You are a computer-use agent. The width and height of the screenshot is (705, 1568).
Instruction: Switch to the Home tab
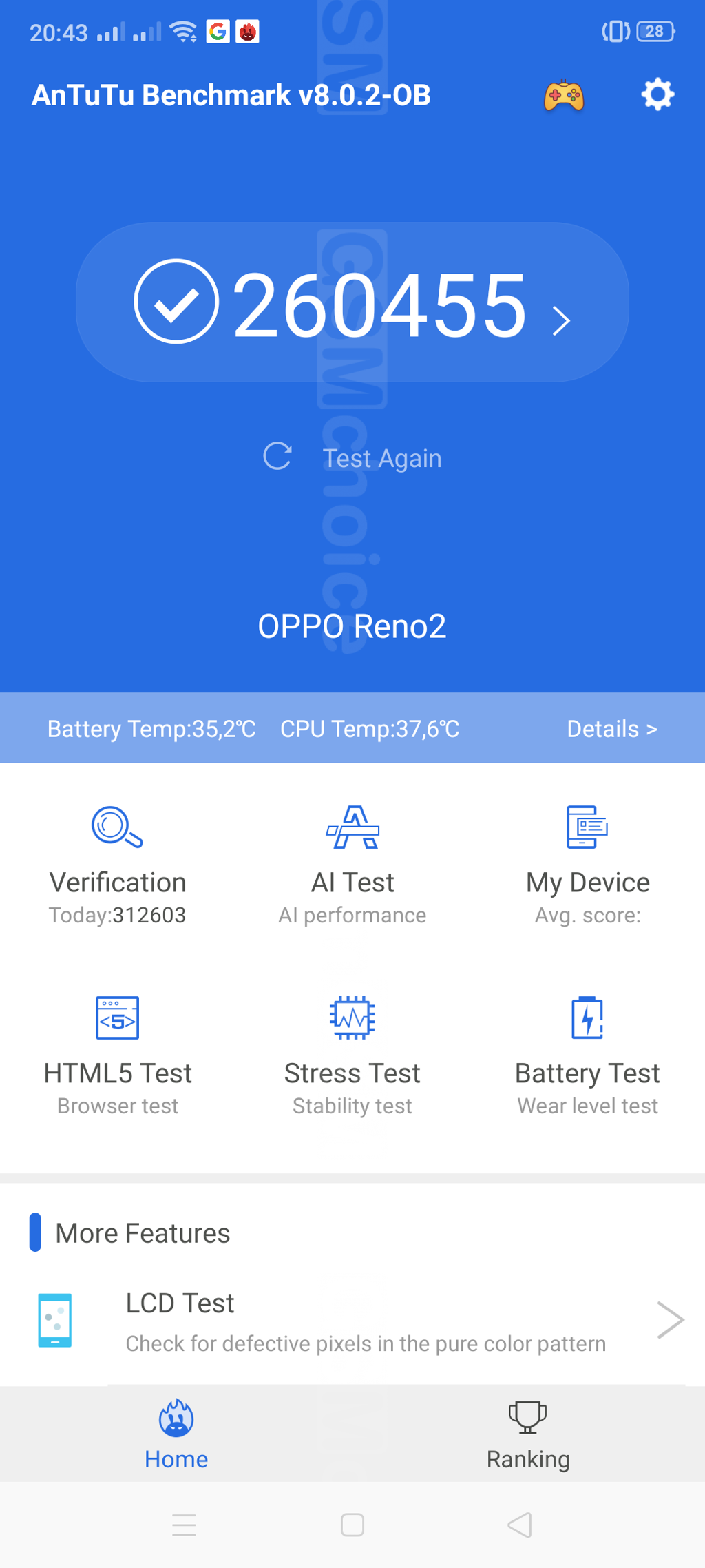point(176,1434)
